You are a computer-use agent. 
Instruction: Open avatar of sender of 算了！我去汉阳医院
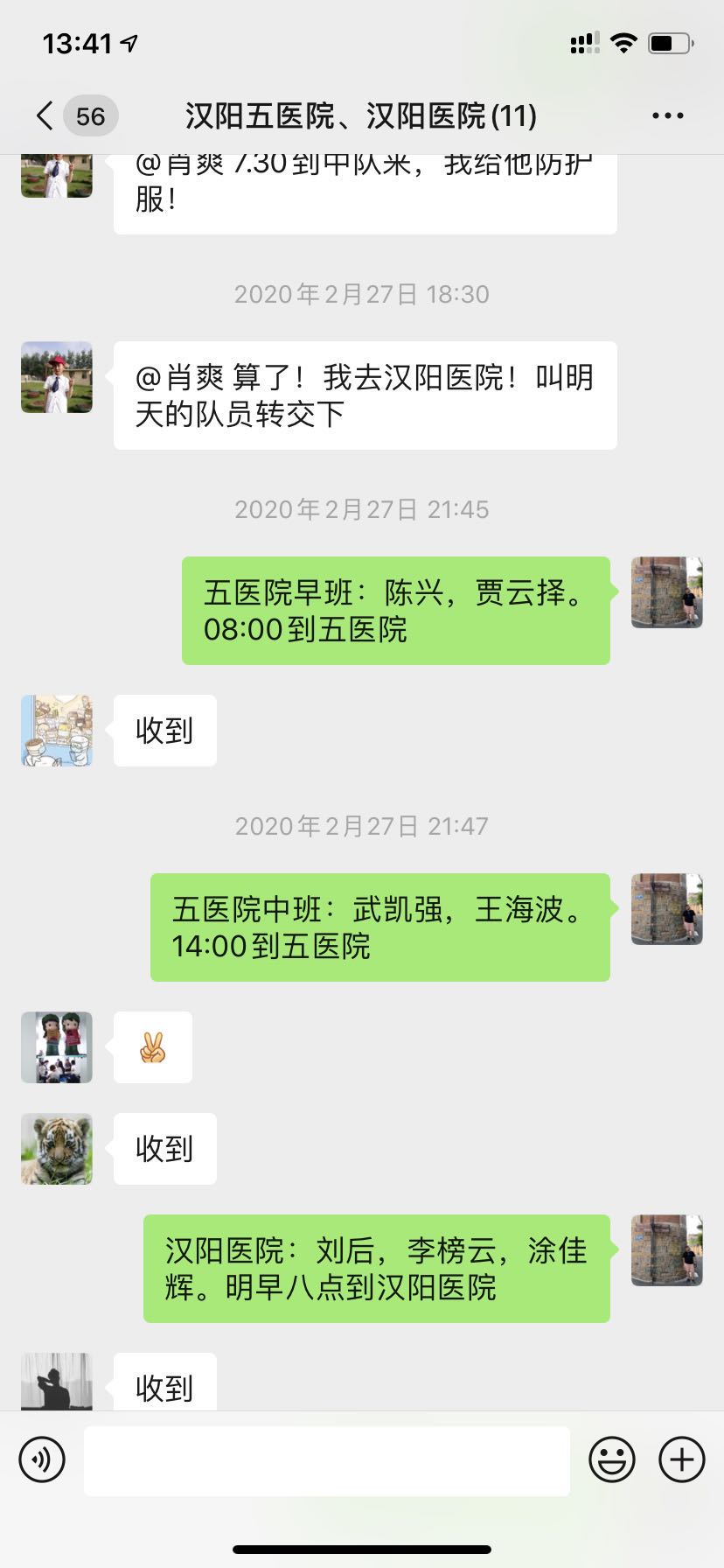[x=57, y=377]
